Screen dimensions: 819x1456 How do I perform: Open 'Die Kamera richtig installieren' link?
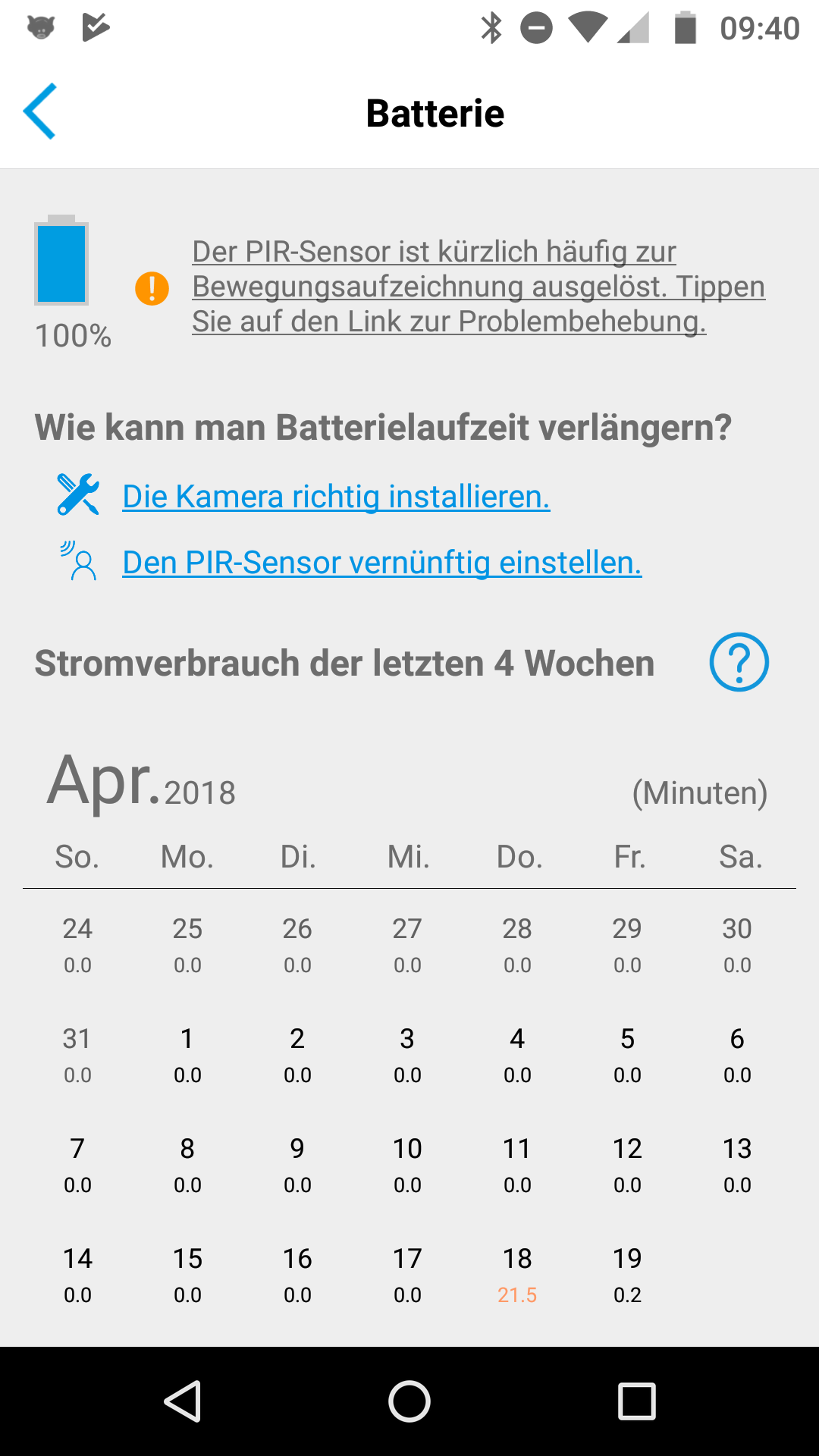coord(336,497)
